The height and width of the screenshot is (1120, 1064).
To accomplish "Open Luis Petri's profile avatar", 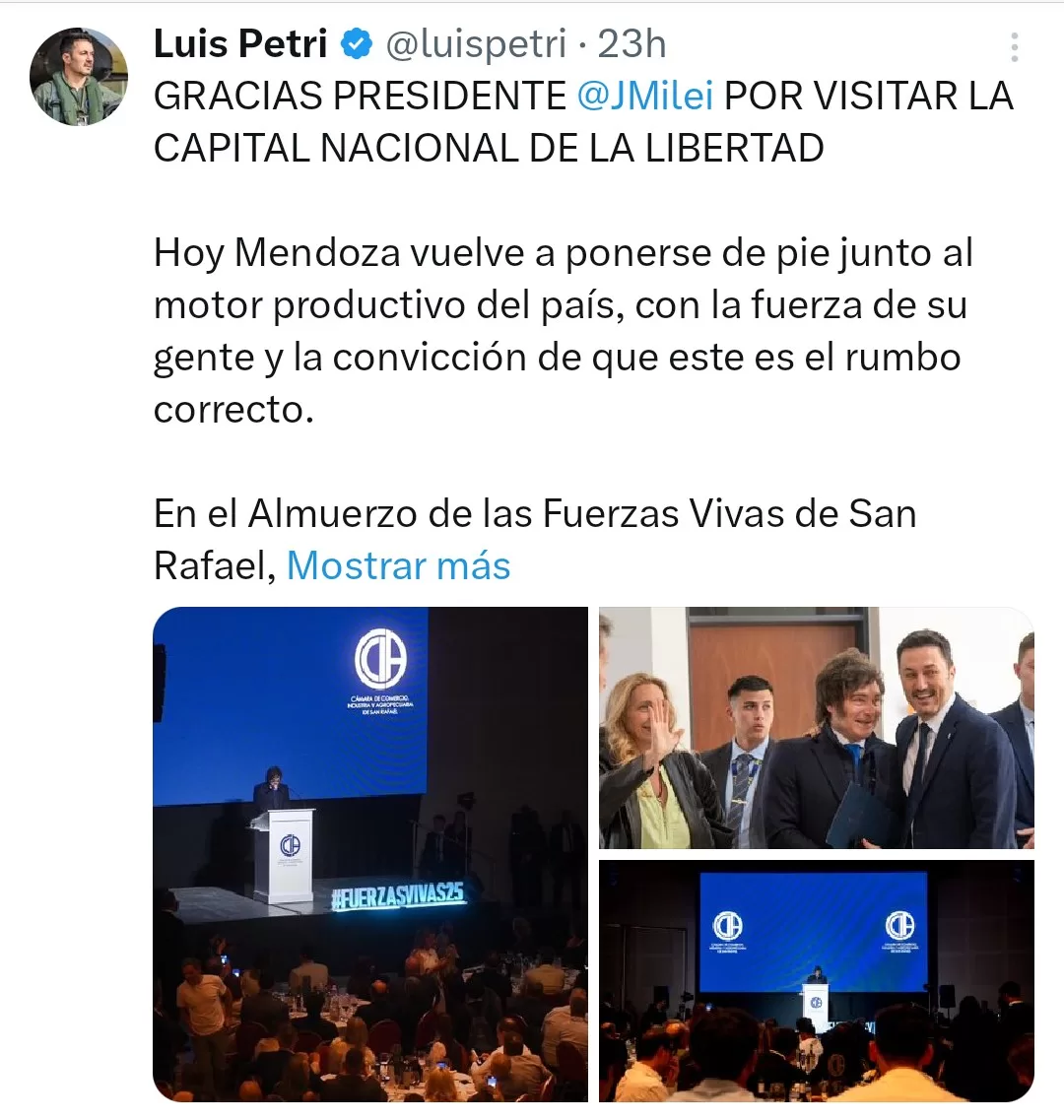I will [x=78, y=77].
